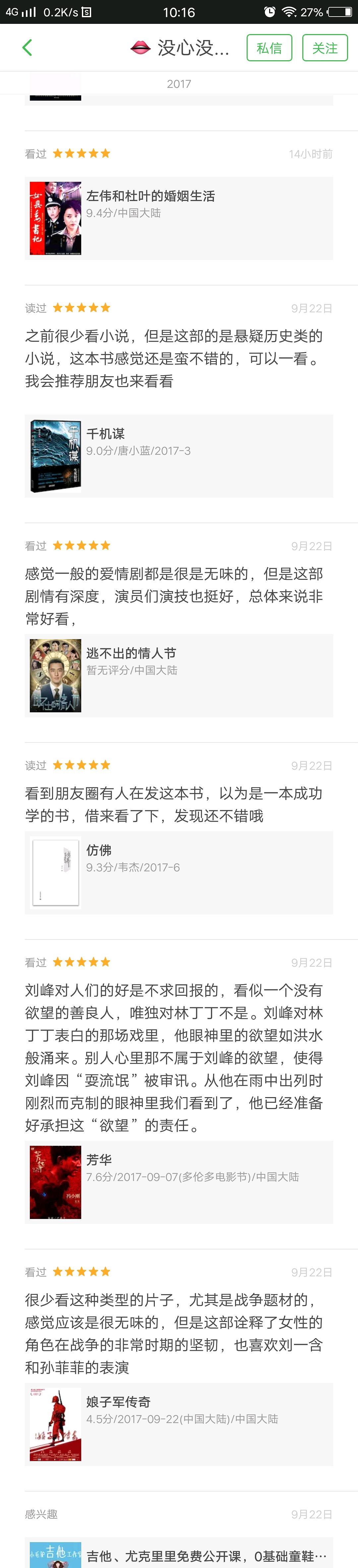Follow this user with 关注 button
Viewport: 358px width, 1568px height.
(x=325, y=48)
